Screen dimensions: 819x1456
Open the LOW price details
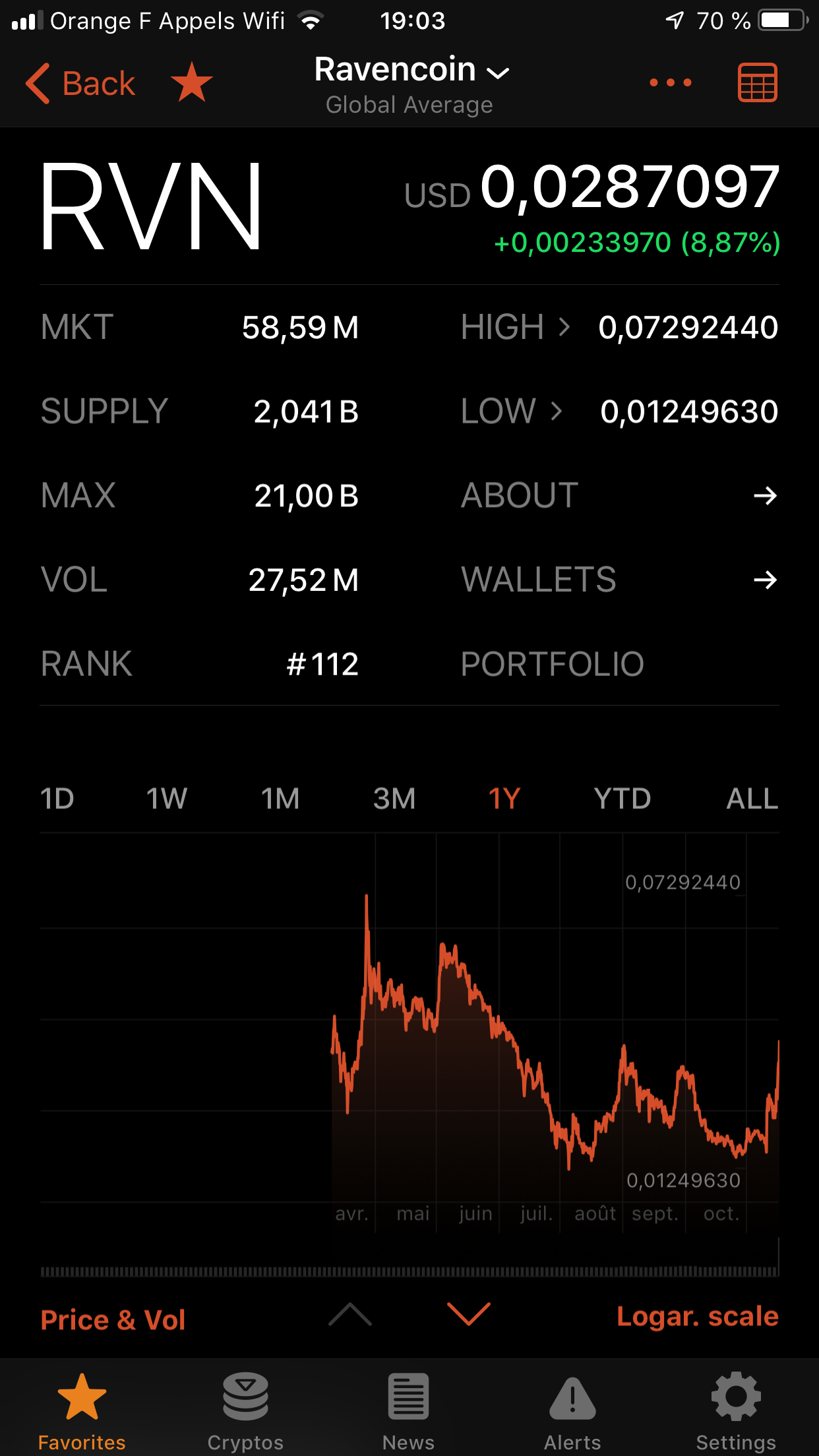pyautogui.click(x=619, y=411)
